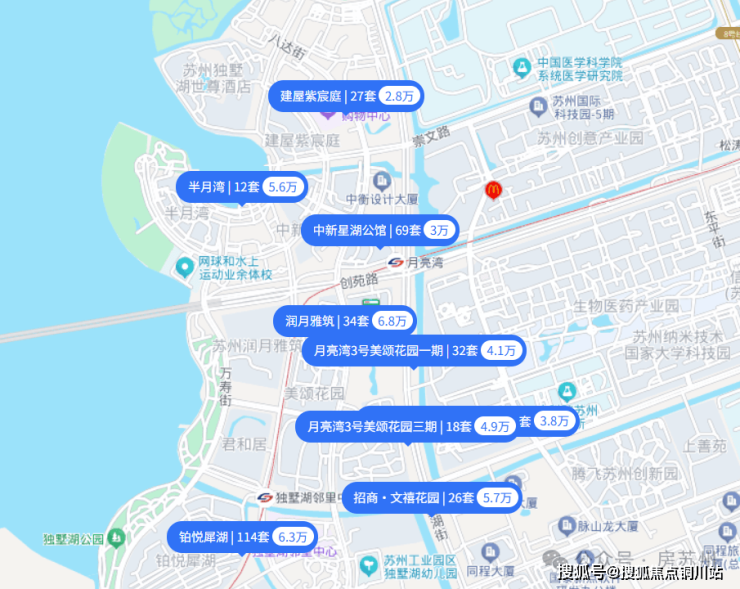Select 月亮湾3号美颂花园一期 32套 marker
Image resolution: width=740 pixels, height=589 pixels.
413,350
